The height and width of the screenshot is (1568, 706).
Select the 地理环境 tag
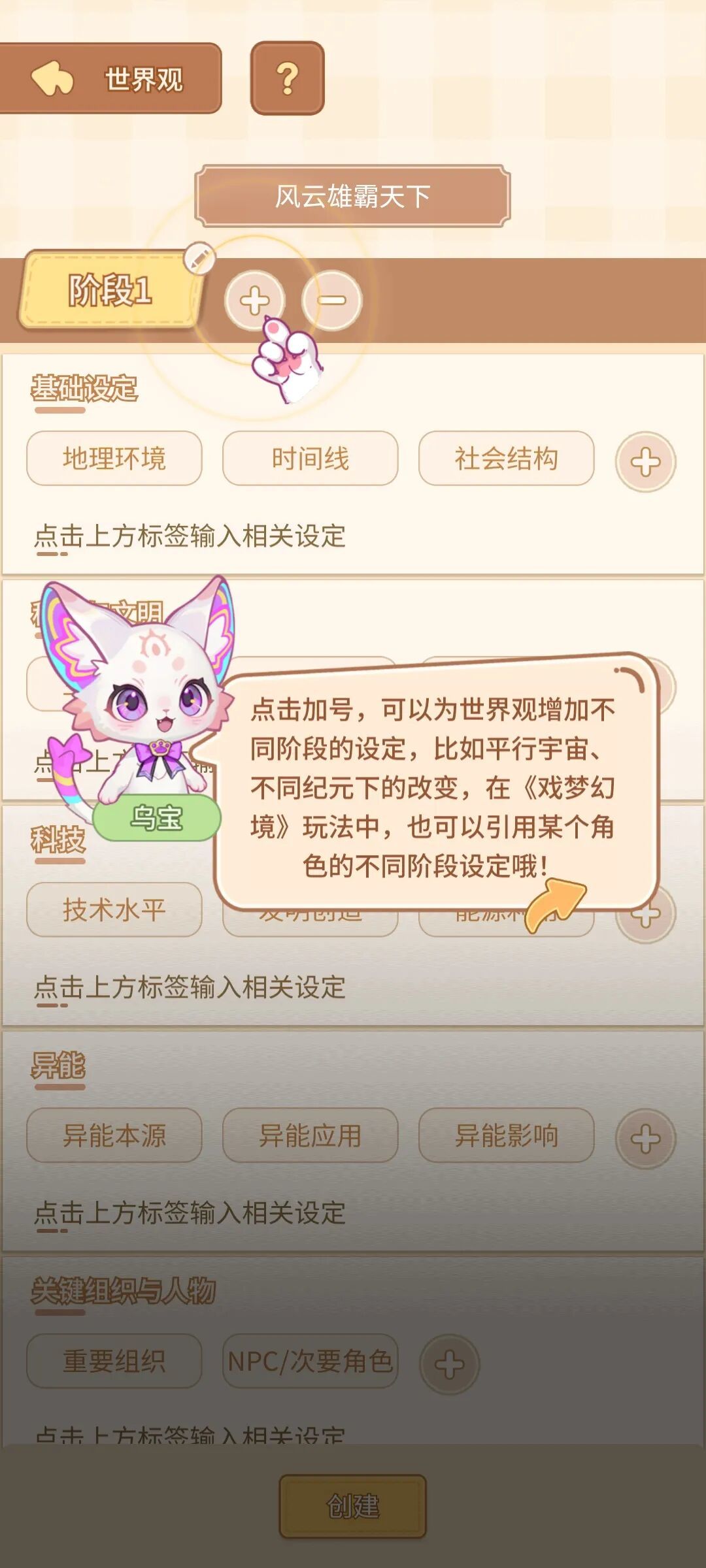pyautogui.click(x=114, y=459)
